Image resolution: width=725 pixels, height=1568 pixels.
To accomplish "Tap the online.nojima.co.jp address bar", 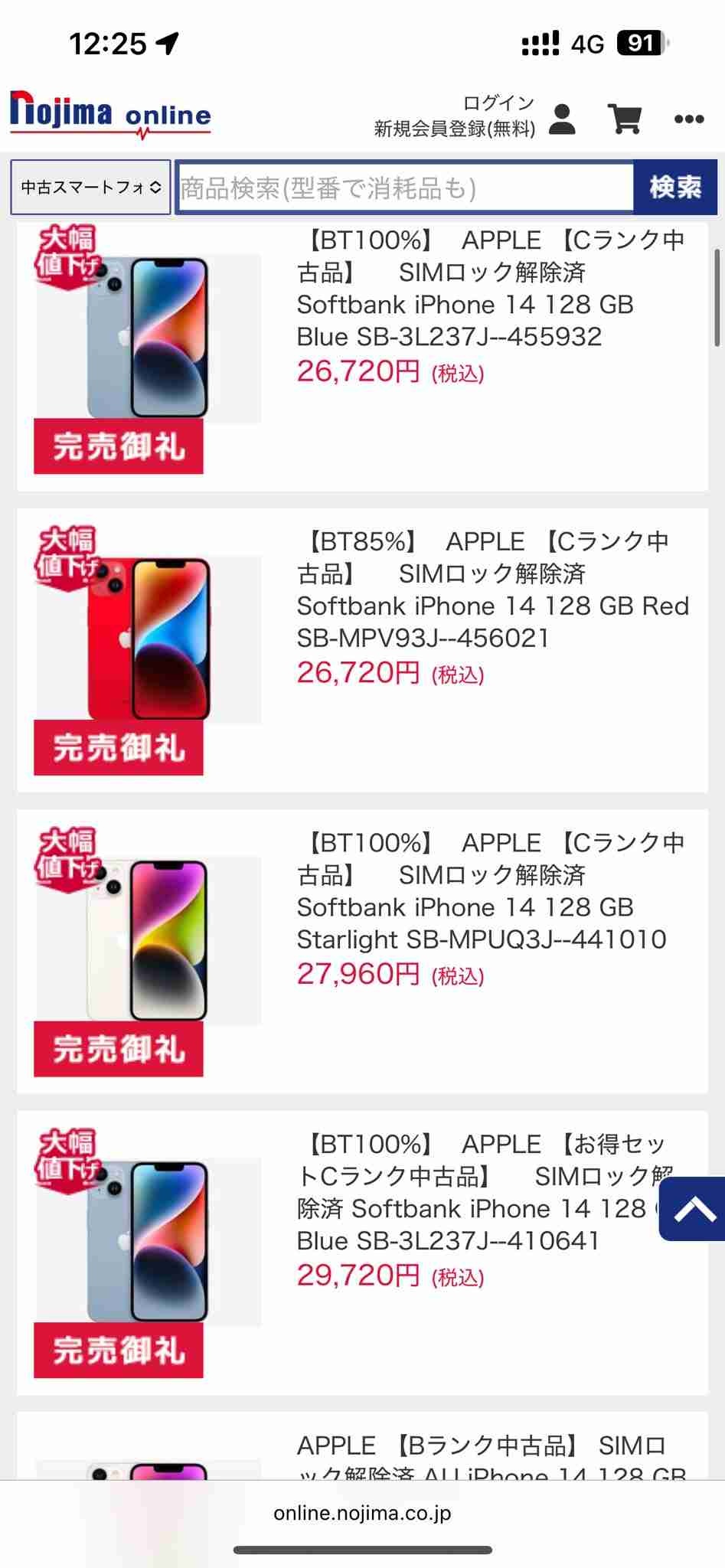I will pyautogui.click(x=362, y=1514).
